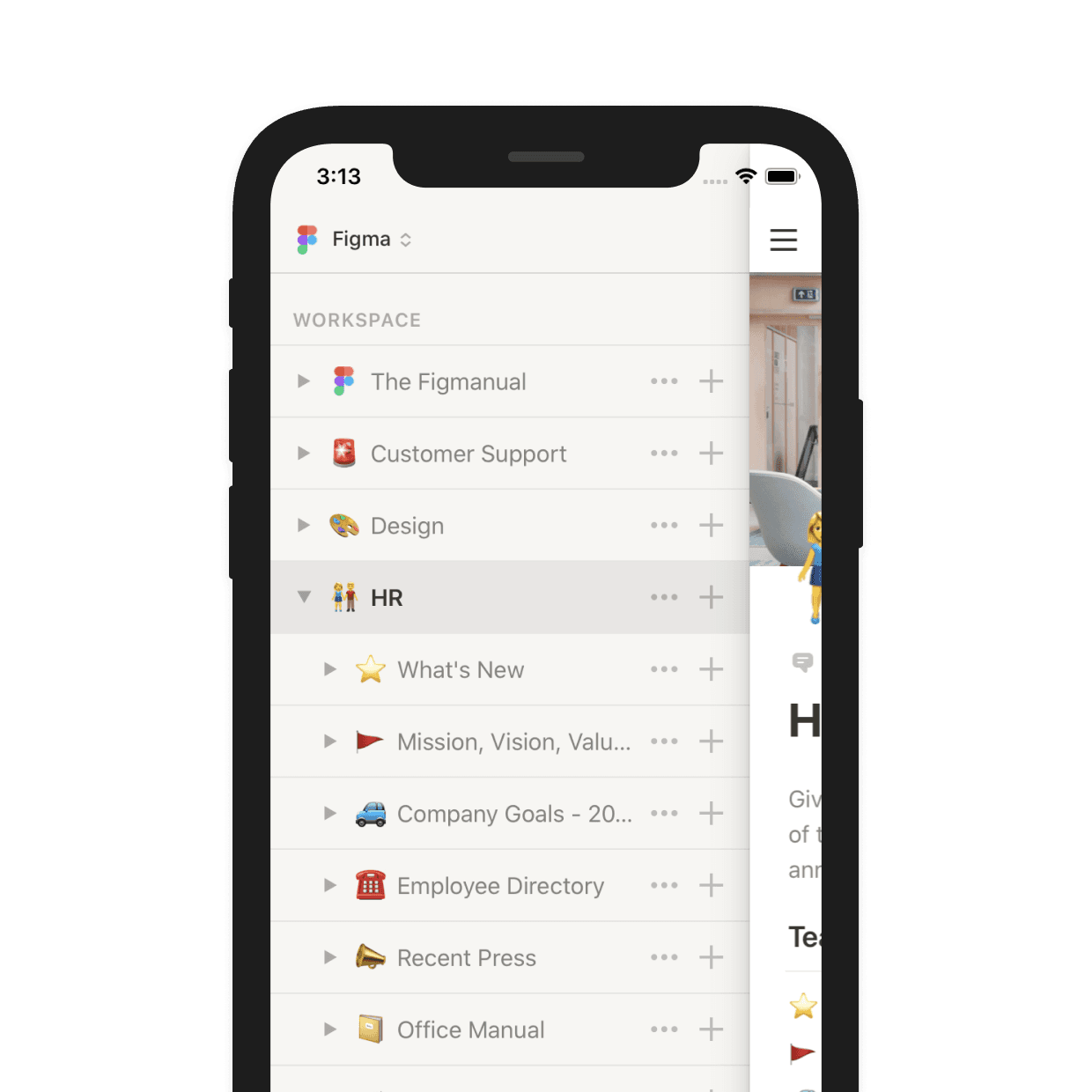Open the Figma workspace switcher

tap(356, 240)
